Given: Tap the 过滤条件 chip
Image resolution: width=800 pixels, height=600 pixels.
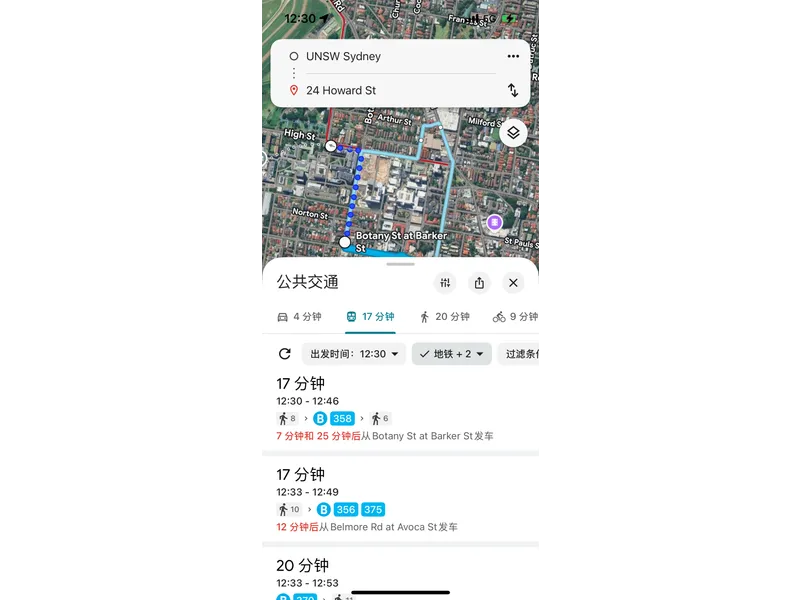Looking at the screenshot, I should click(522, 354).
